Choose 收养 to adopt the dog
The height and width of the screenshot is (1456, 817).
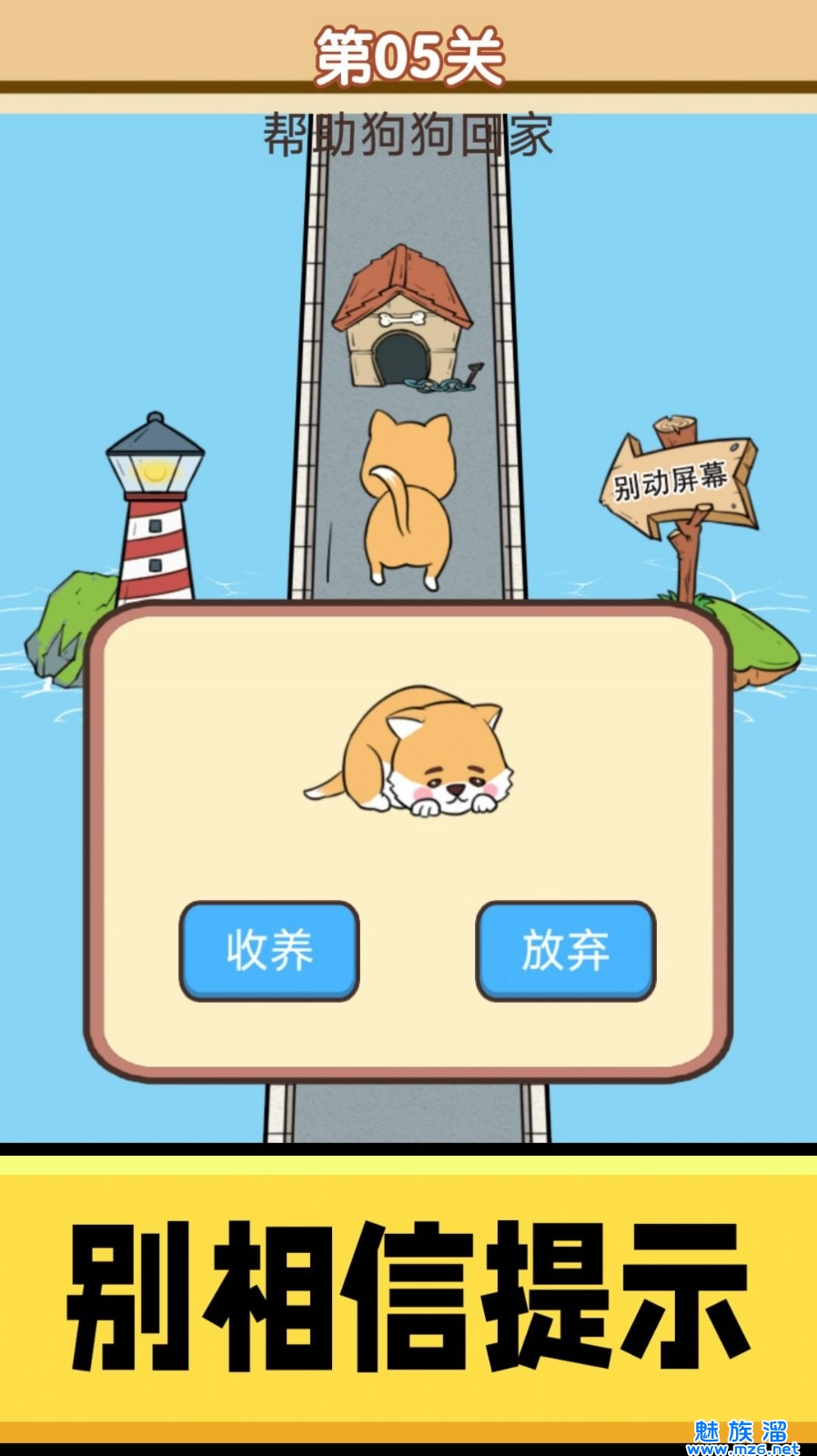click(269, 951)
